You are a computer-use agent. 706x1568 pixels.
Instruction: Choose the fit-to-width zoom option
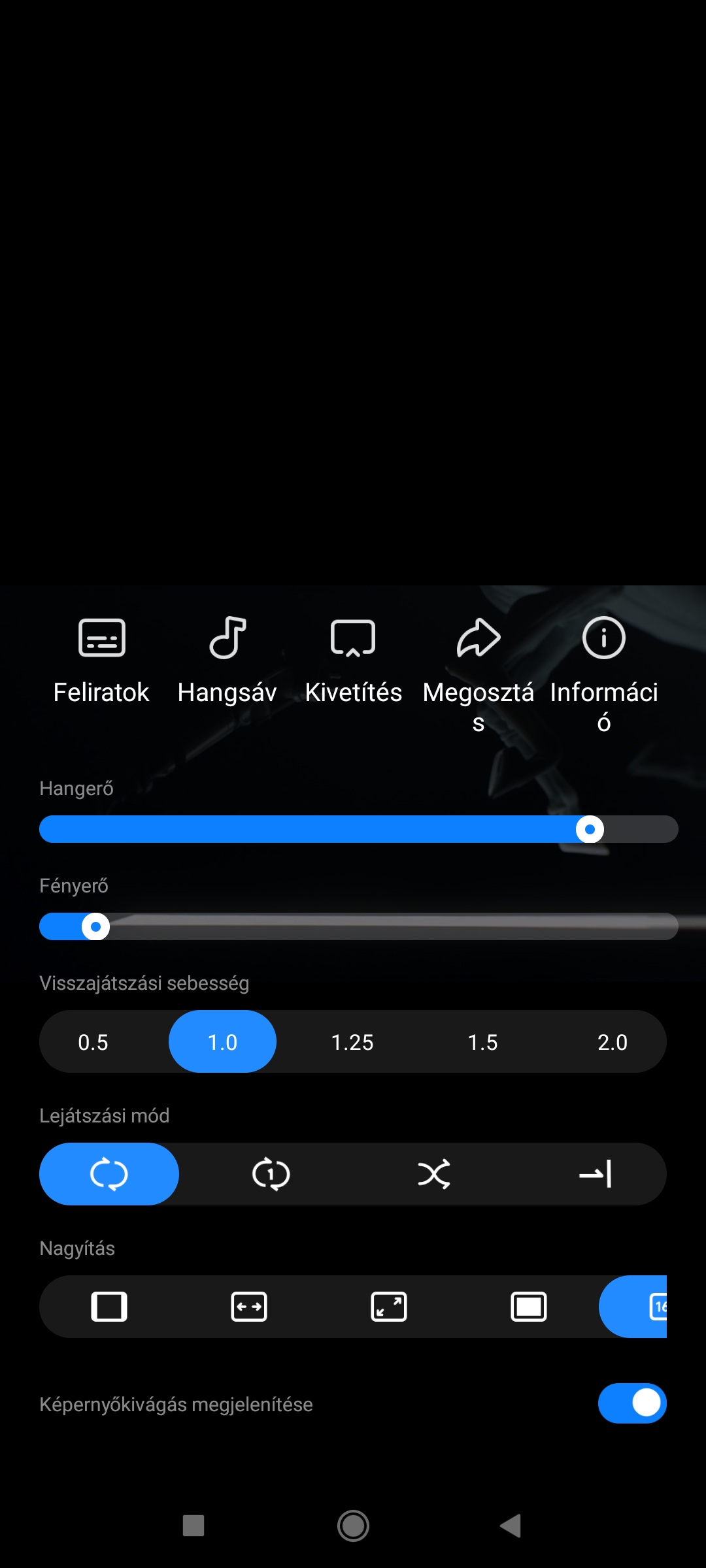coord(249,1307)
